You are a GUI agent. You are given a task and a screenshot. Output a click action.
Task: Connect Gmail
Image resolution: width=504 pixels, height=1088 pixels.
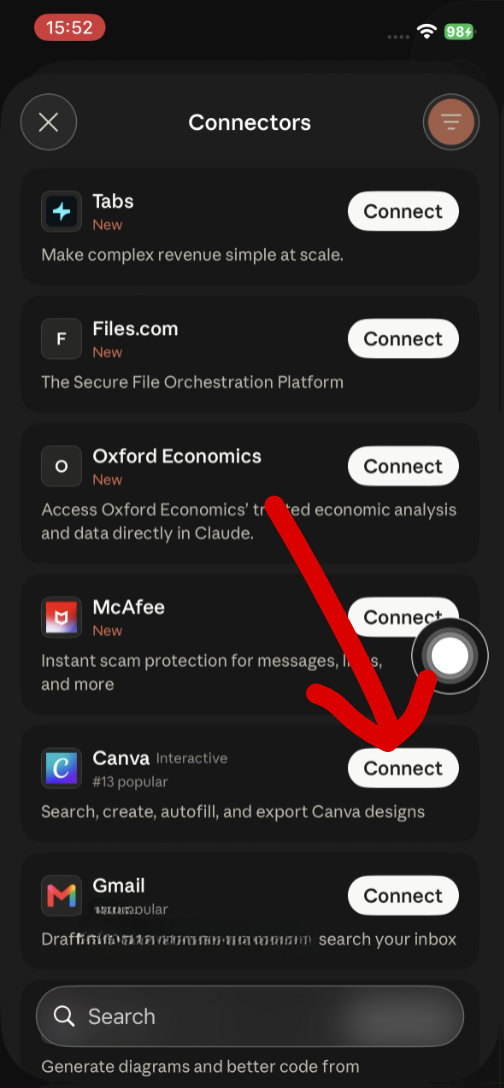click(403, 896)
